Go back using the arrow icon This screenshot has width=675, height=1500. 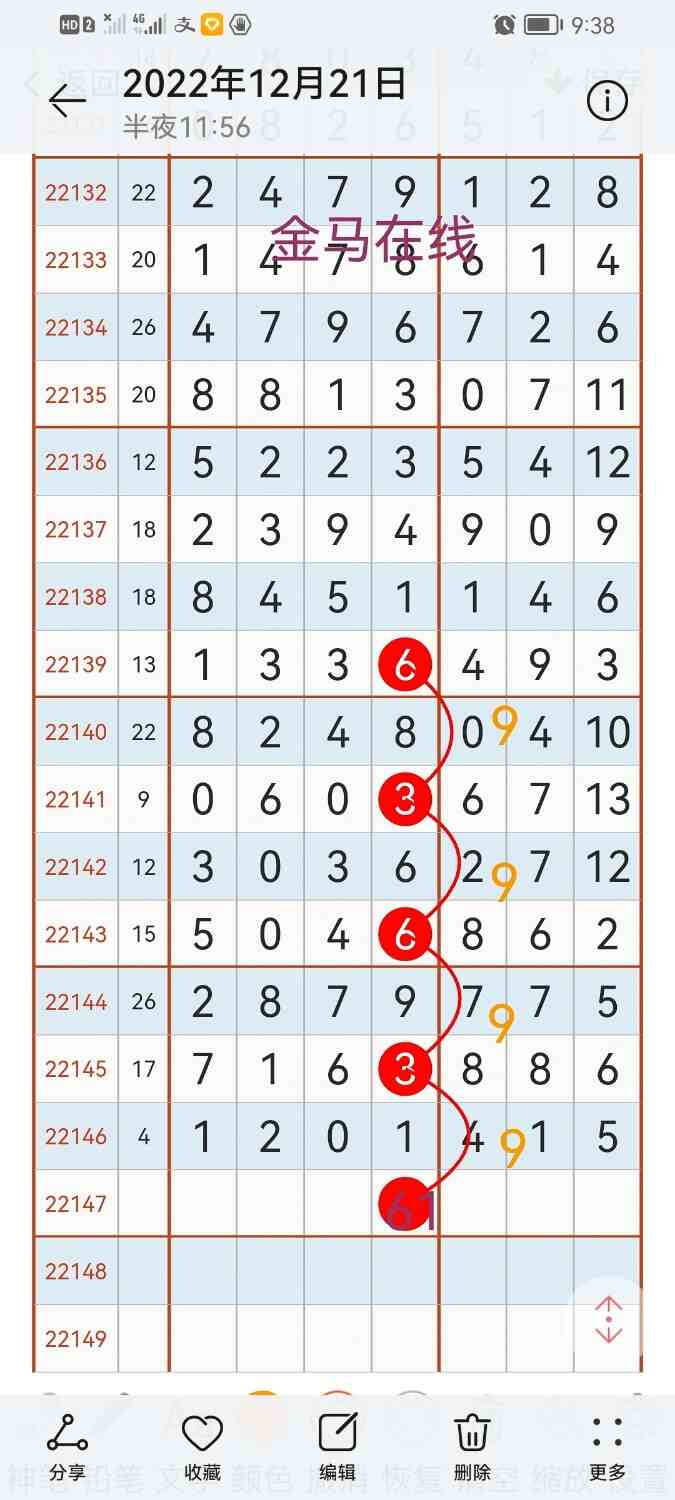69,100
